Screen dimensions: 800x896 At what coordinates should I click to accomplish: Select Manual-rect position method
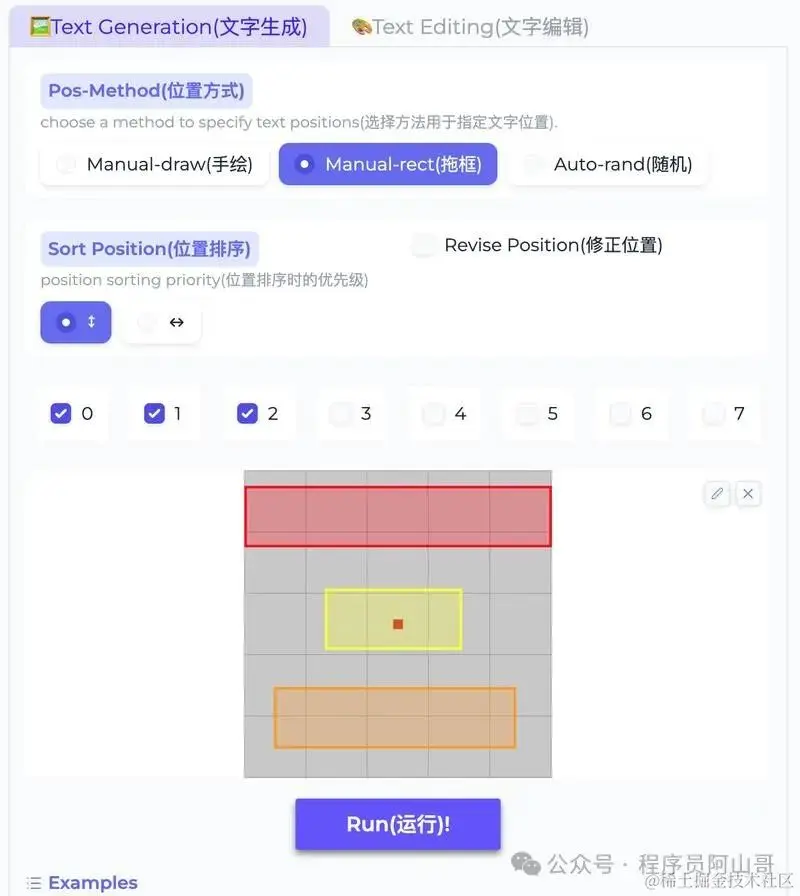tap(305, 164)
